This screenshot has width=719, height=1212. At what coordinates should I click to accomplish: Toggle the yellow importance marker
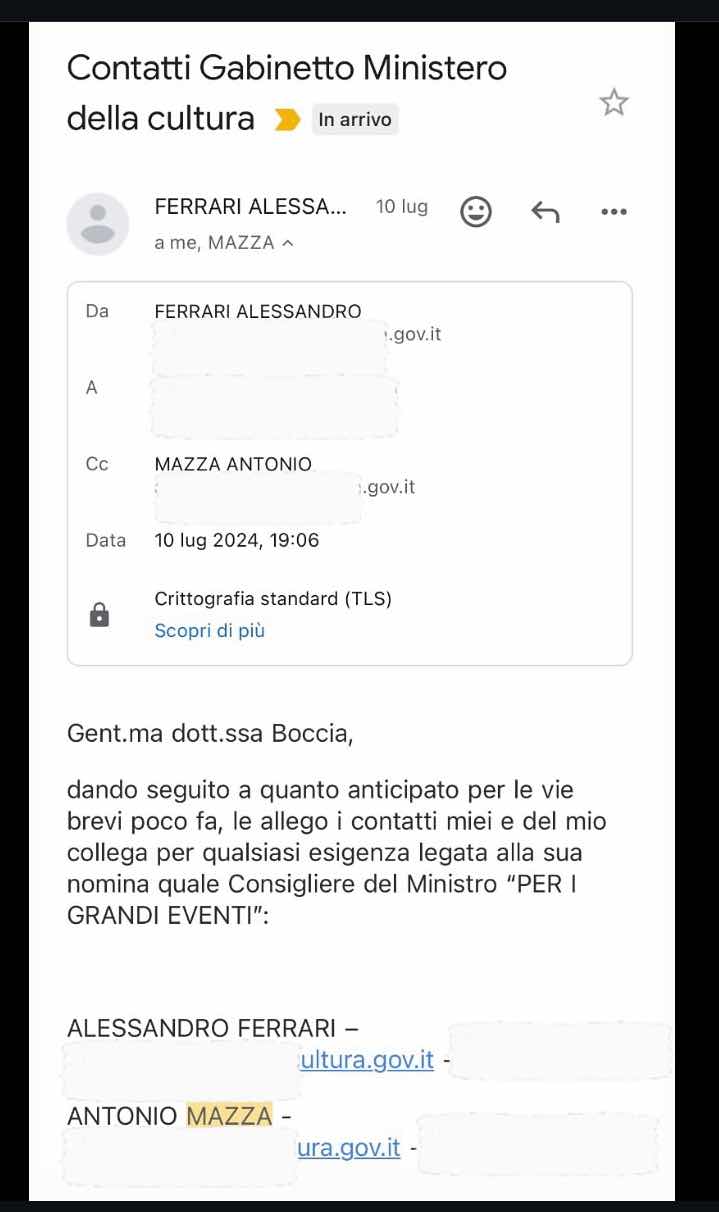pyautogui.click(x=288, y=121)
